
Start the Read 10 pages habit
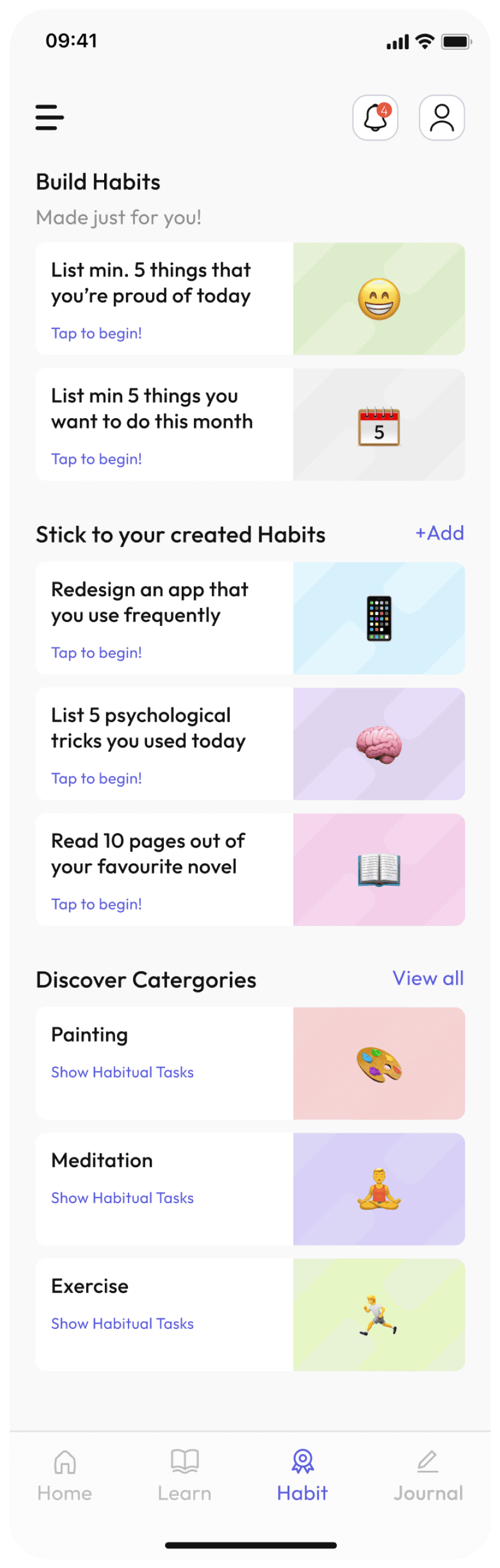click(97, 904)
